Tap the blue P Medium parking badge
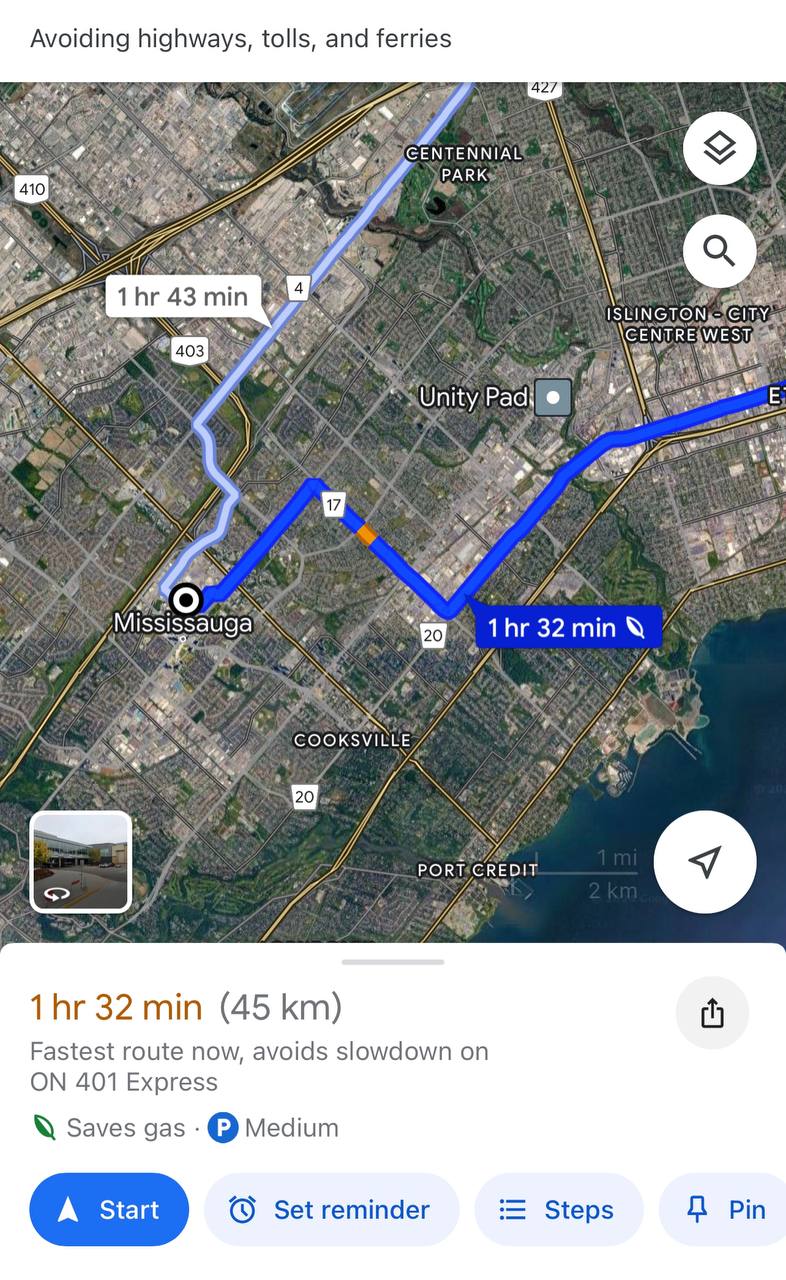The image size is (786, 1280). click(222, 1128)
